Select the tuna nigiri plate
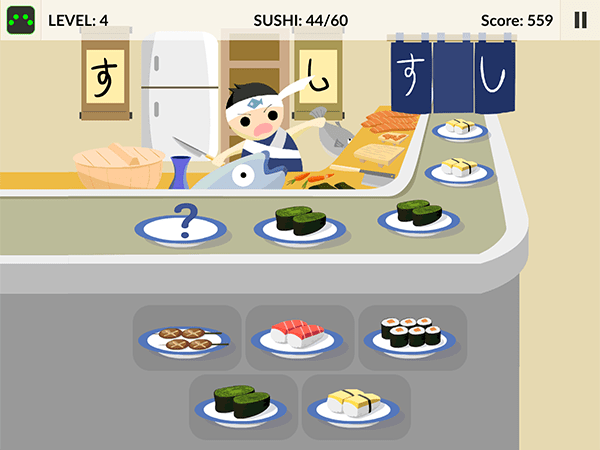The image size is (600, 450). pyautogui.click(x=300, y=337)
